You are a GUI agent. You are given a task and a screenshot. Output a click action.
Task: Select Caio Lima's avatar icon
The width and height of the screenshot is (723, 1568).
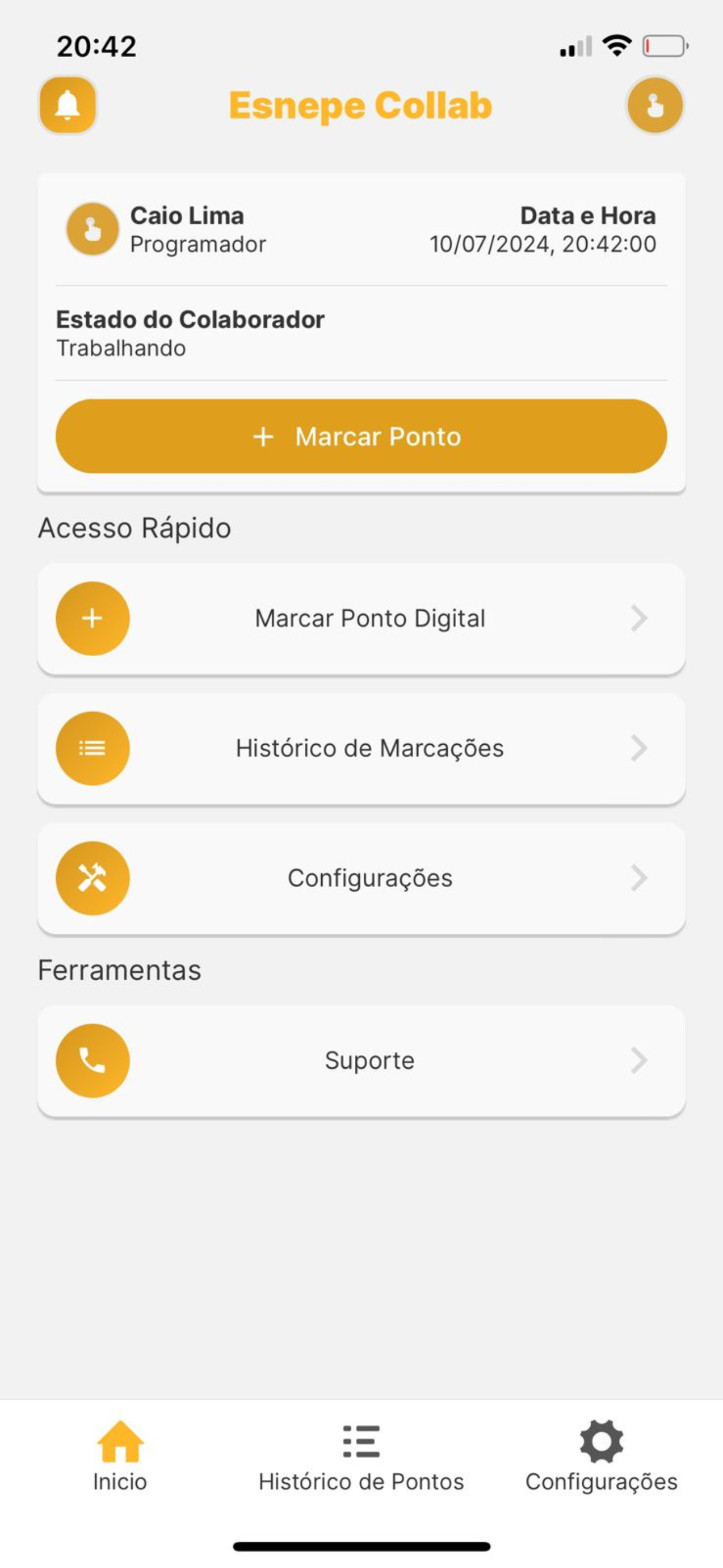[92, 228]
